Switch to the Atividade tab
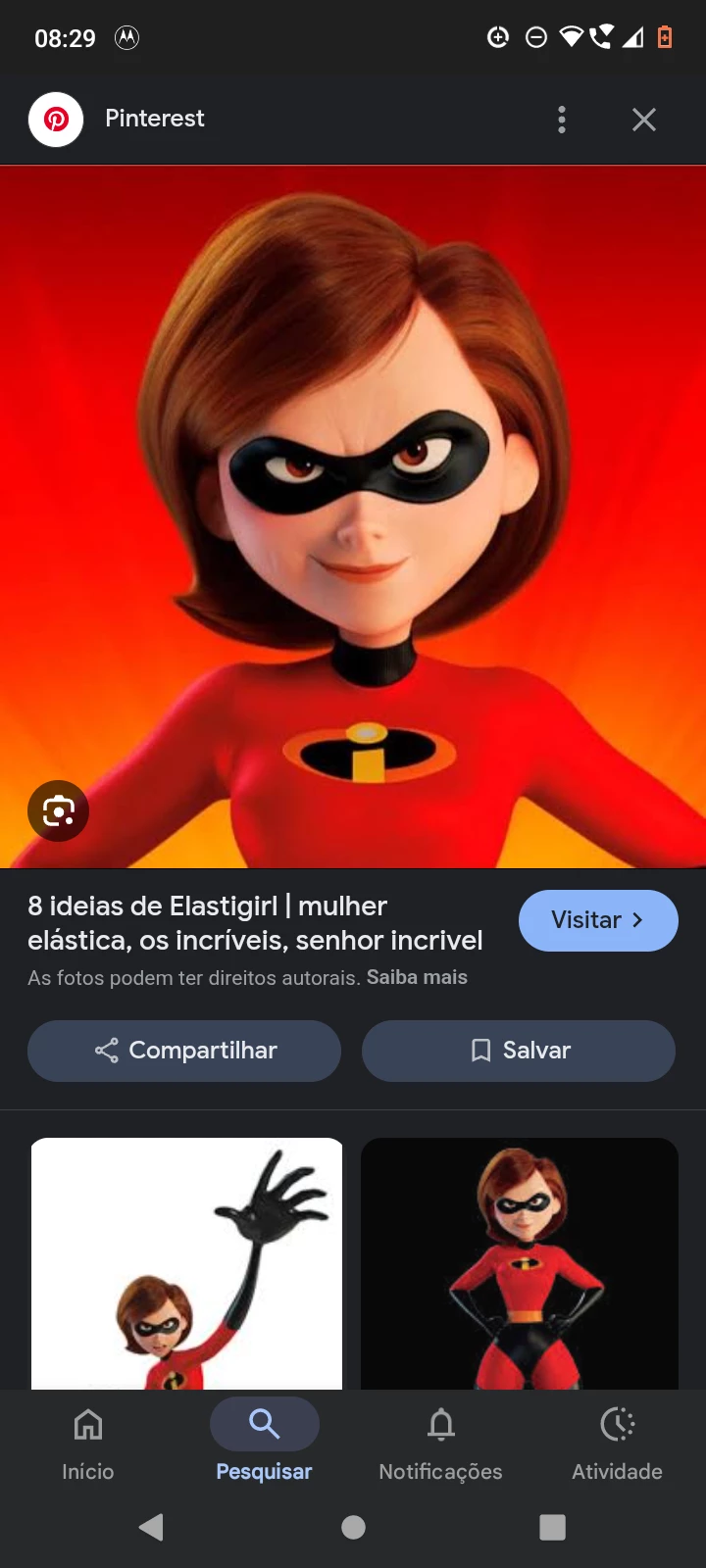706x1568 pixels. click(x=617, y=1442)
